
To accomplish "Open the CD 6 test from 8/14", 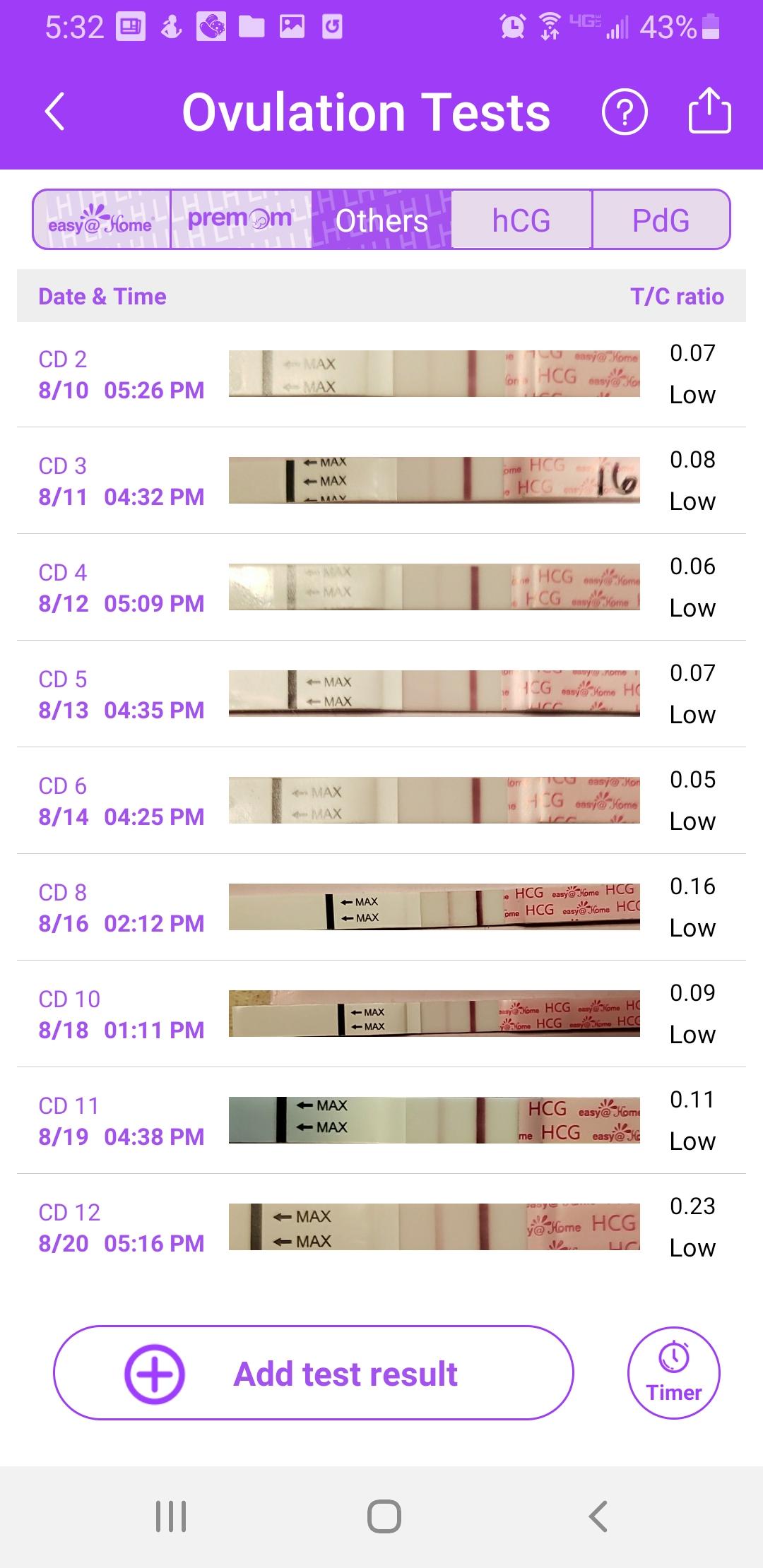I will coord(381,801).
